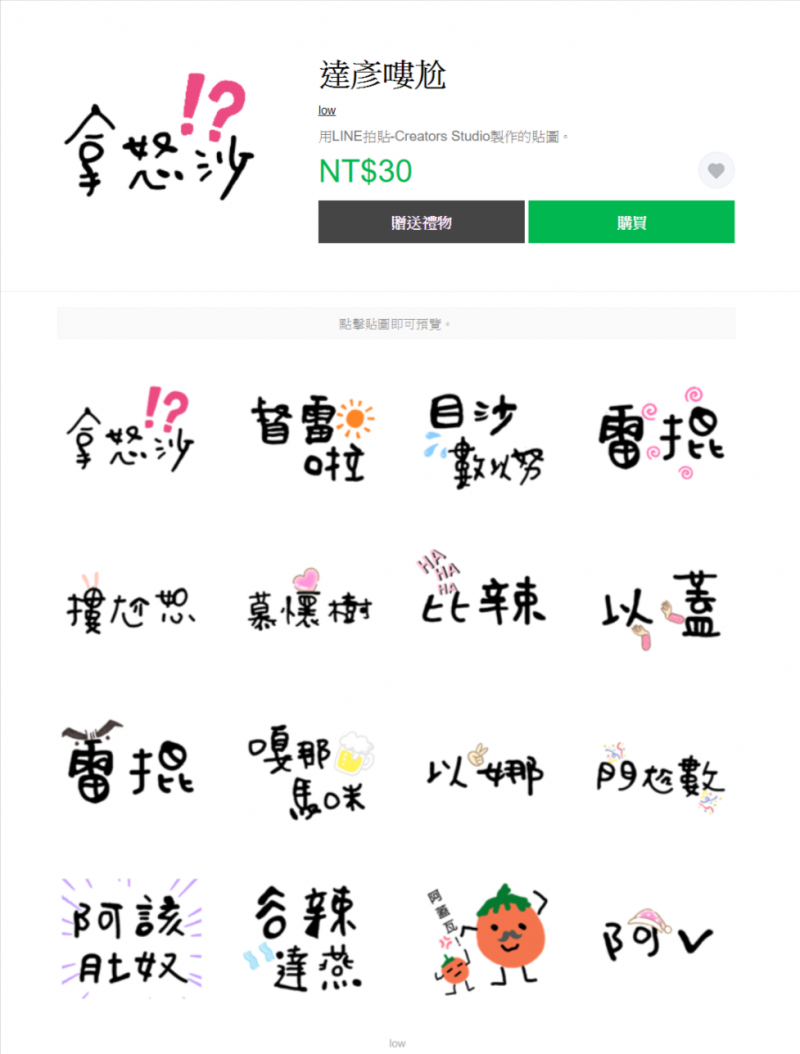Open the author link low above the price
Image resolution: width=800 pixels, height=1054 pixels.
(327, 110)
